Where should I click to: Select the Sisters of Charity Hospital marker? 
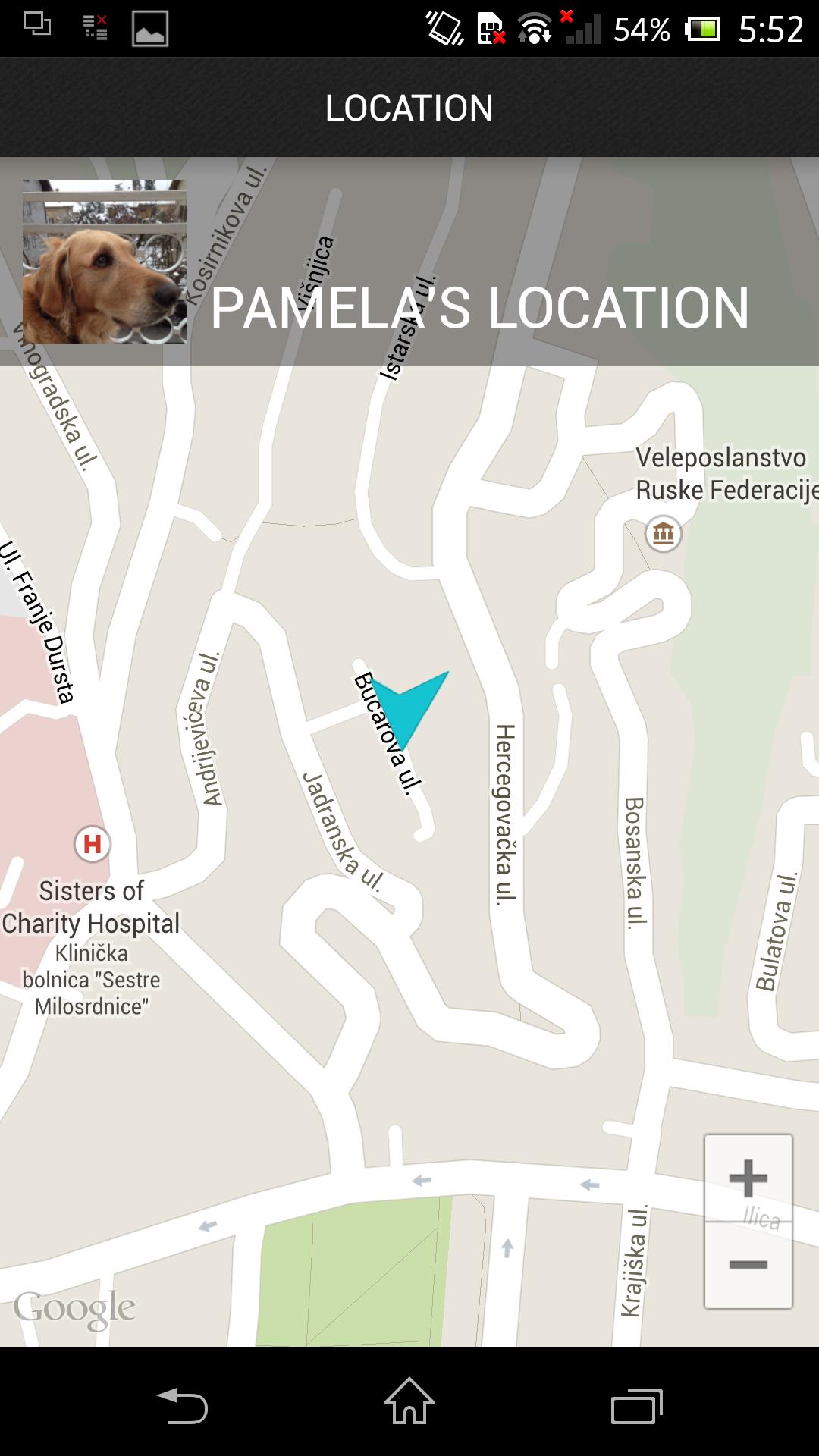pos(93,843)
